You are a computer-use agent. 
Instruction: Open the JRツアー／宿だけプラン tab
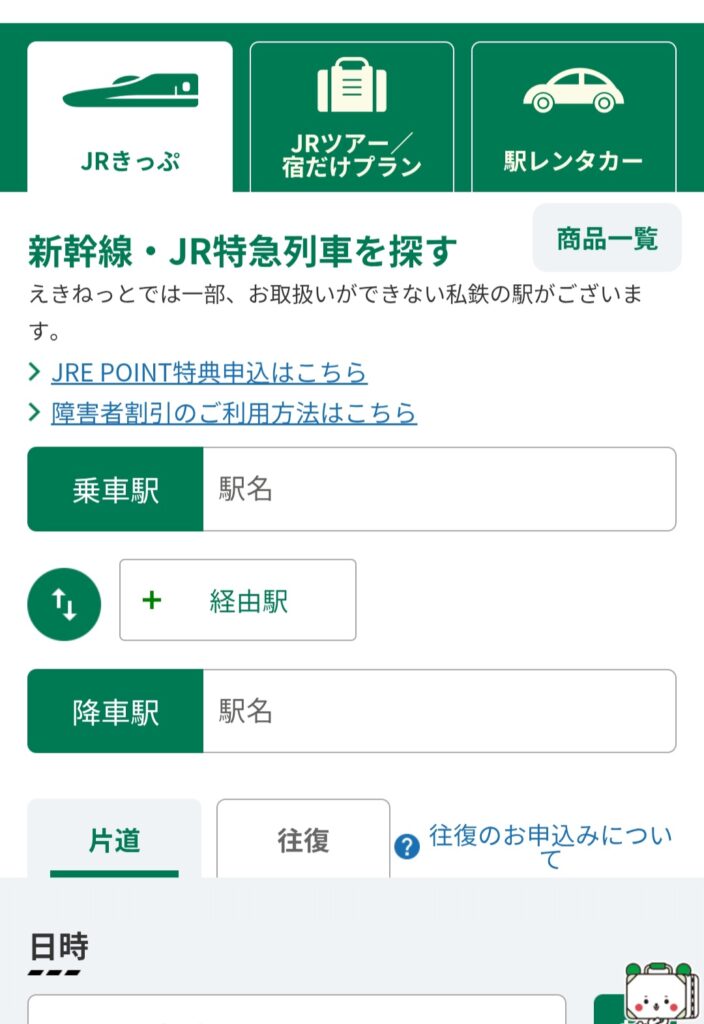(351, 116)
